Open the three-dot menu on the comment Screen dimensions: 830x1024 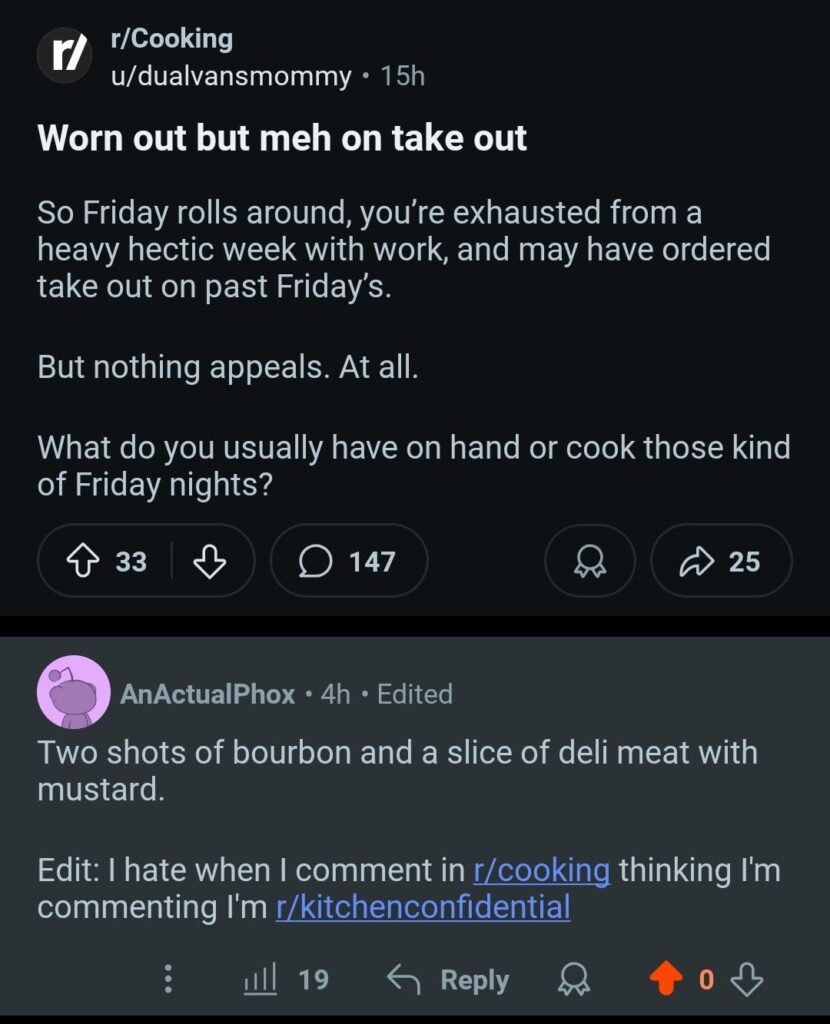point(168,980)
